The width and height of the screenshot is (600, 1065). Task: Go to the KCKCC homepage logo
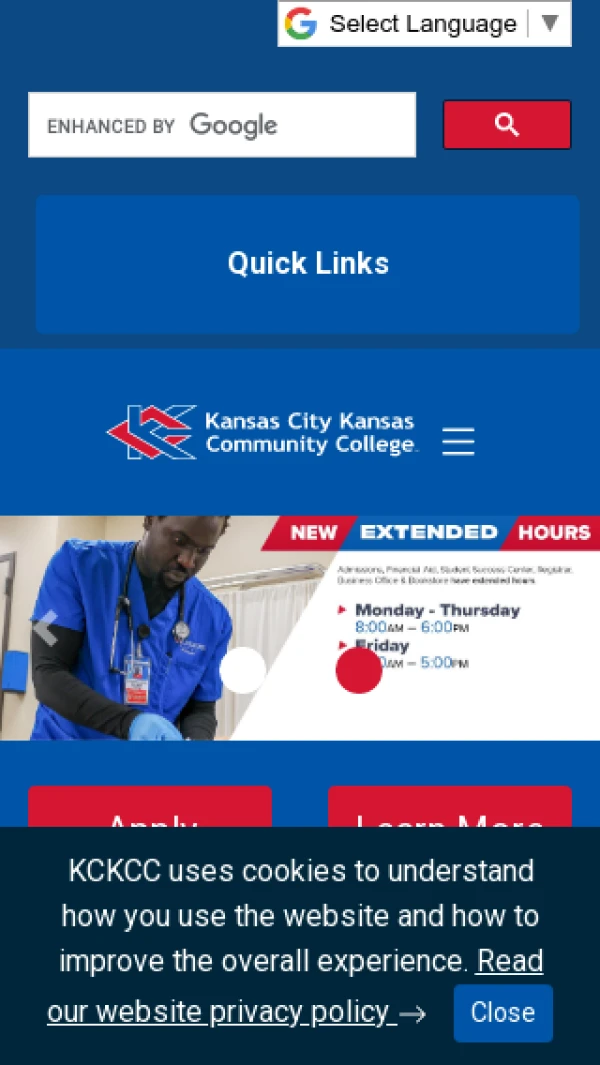click(260, 433)
